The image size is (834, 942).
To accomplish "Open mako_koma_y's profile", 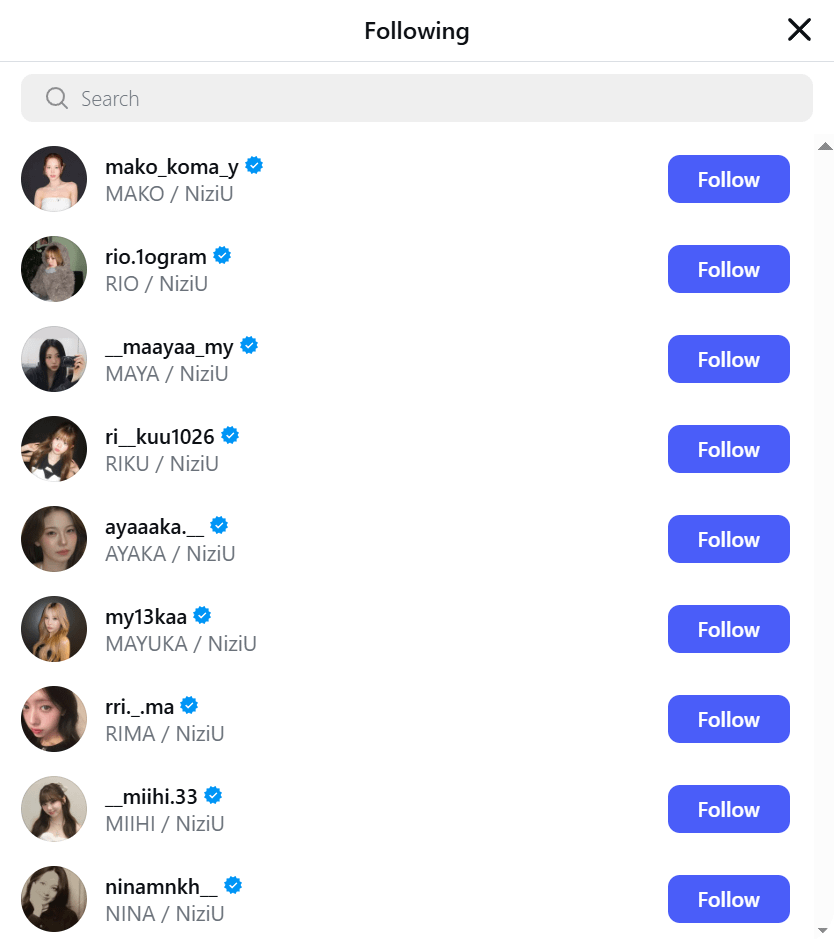I will (x=171, y=166).
